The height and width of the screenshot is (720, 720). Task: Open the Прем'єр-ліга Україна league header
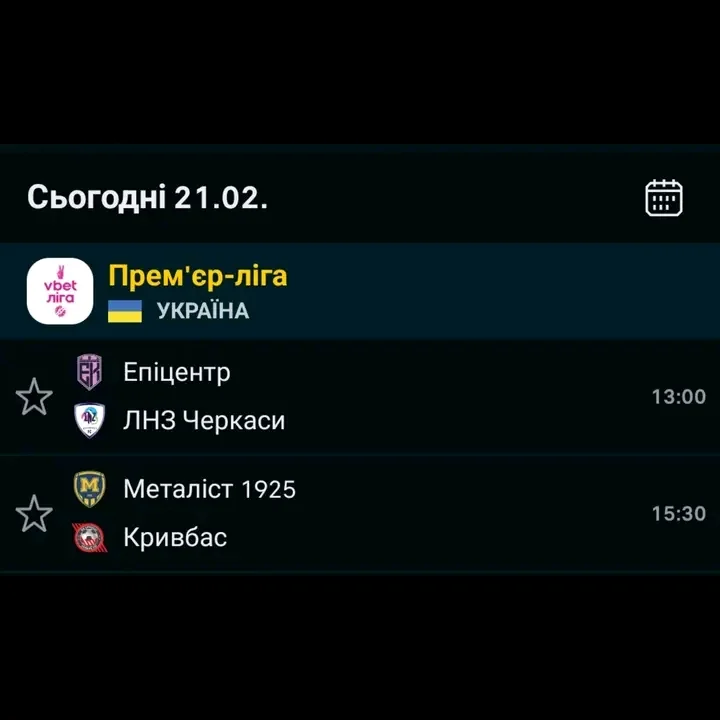198,291
